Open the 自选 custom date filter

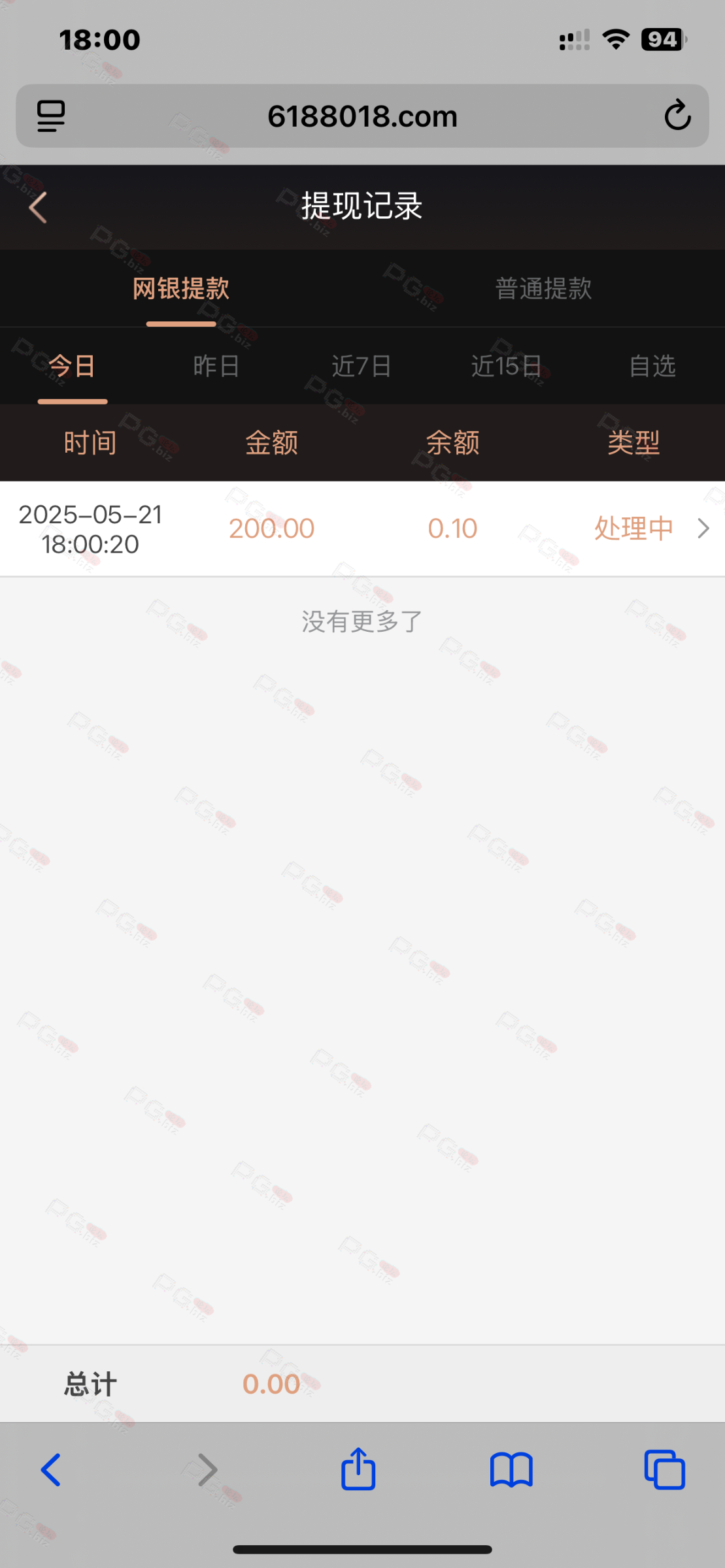[652, 365]
